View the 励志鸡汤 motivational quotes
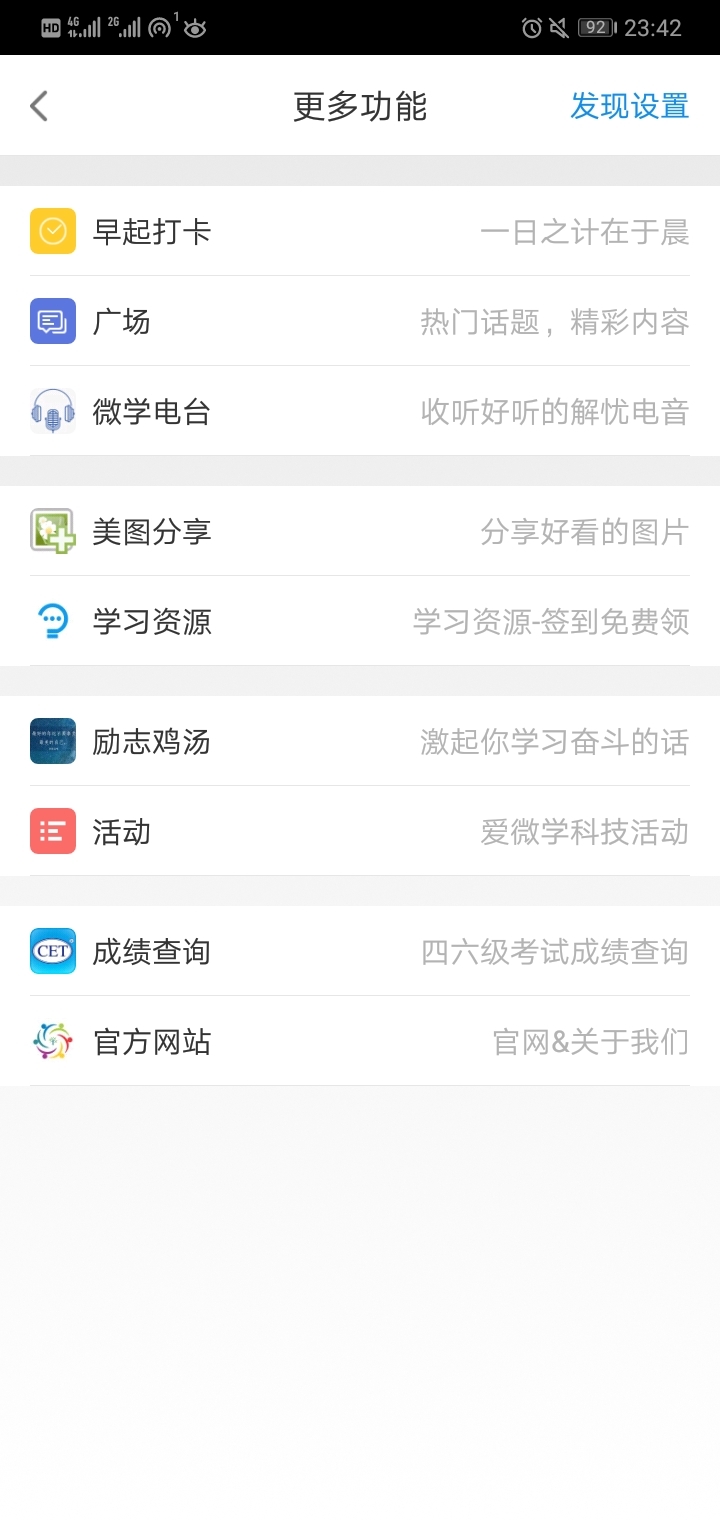The image size is (720, 1520). (360, 742)
